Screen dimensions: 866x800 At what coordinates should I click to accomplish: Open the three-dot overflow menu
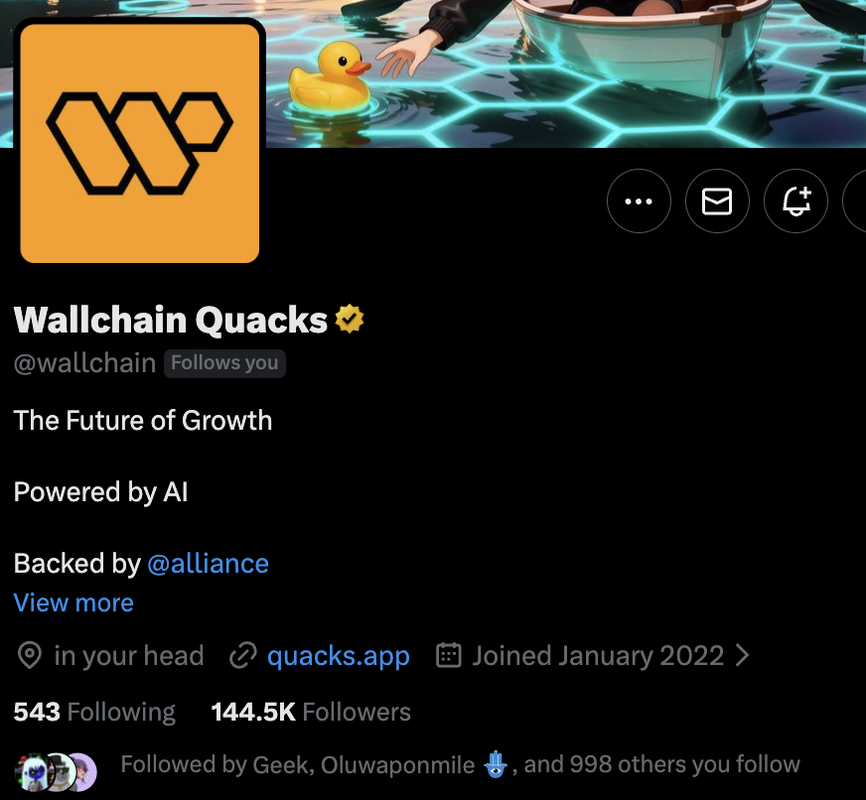tap(638, 201)
